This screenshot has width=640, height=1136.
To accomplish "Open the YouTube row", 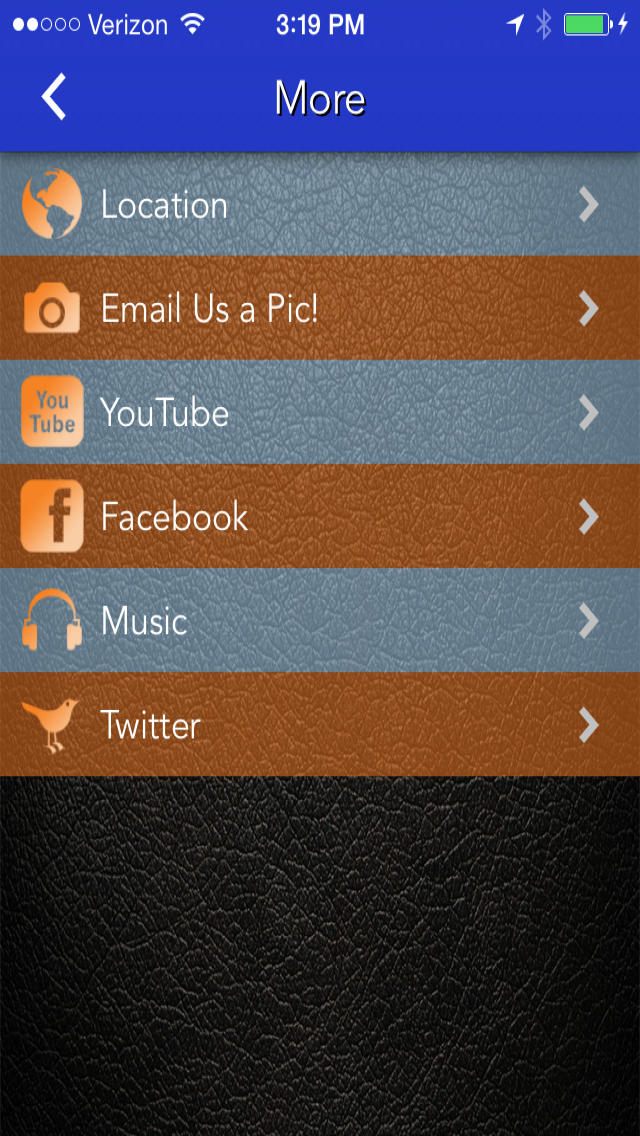I will tap(320, 412).
